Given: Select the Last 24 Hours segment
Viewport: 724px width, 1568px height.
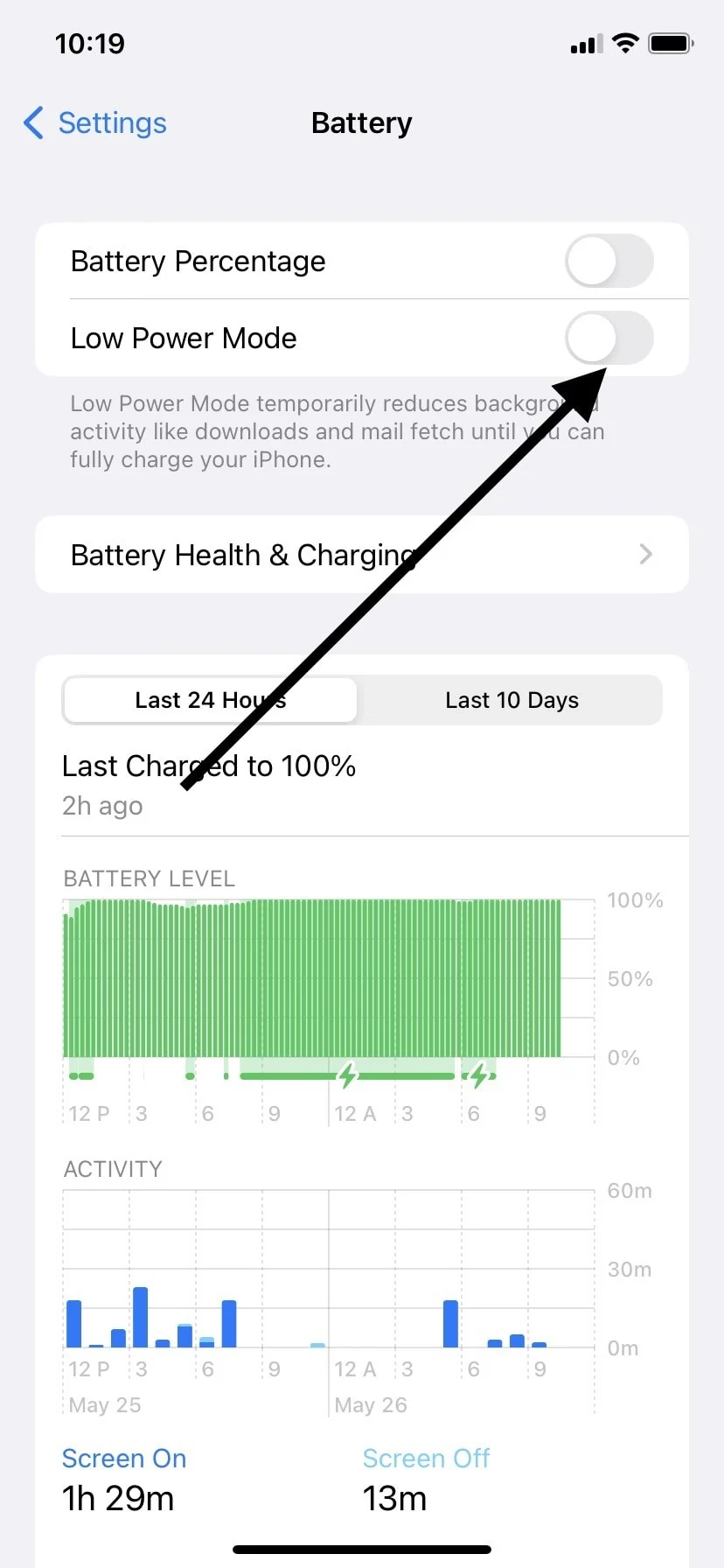Looking at the screenshot, I should click(211, 700).
